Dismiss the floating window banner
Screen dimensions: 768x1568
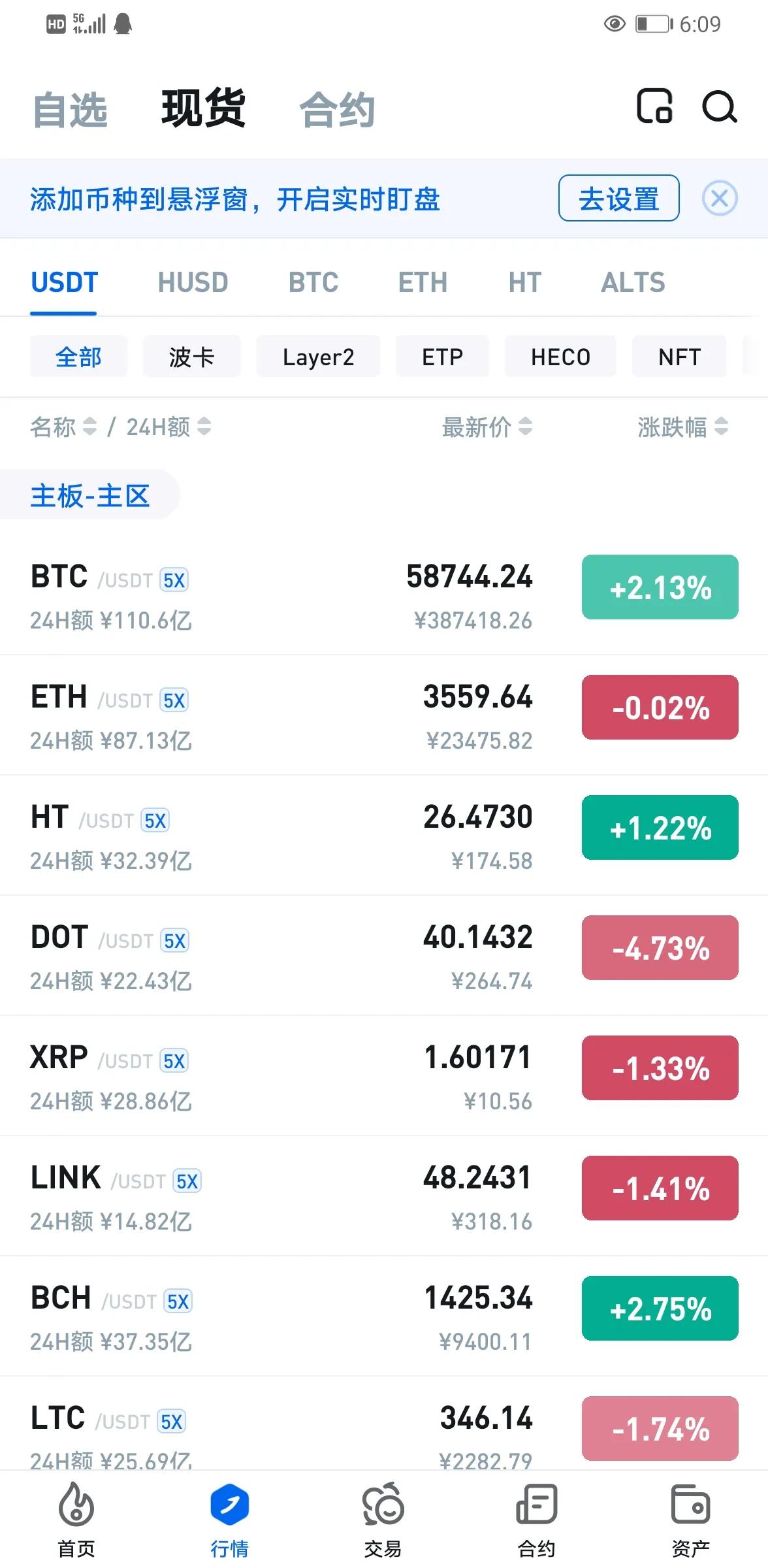click(719, 199)
